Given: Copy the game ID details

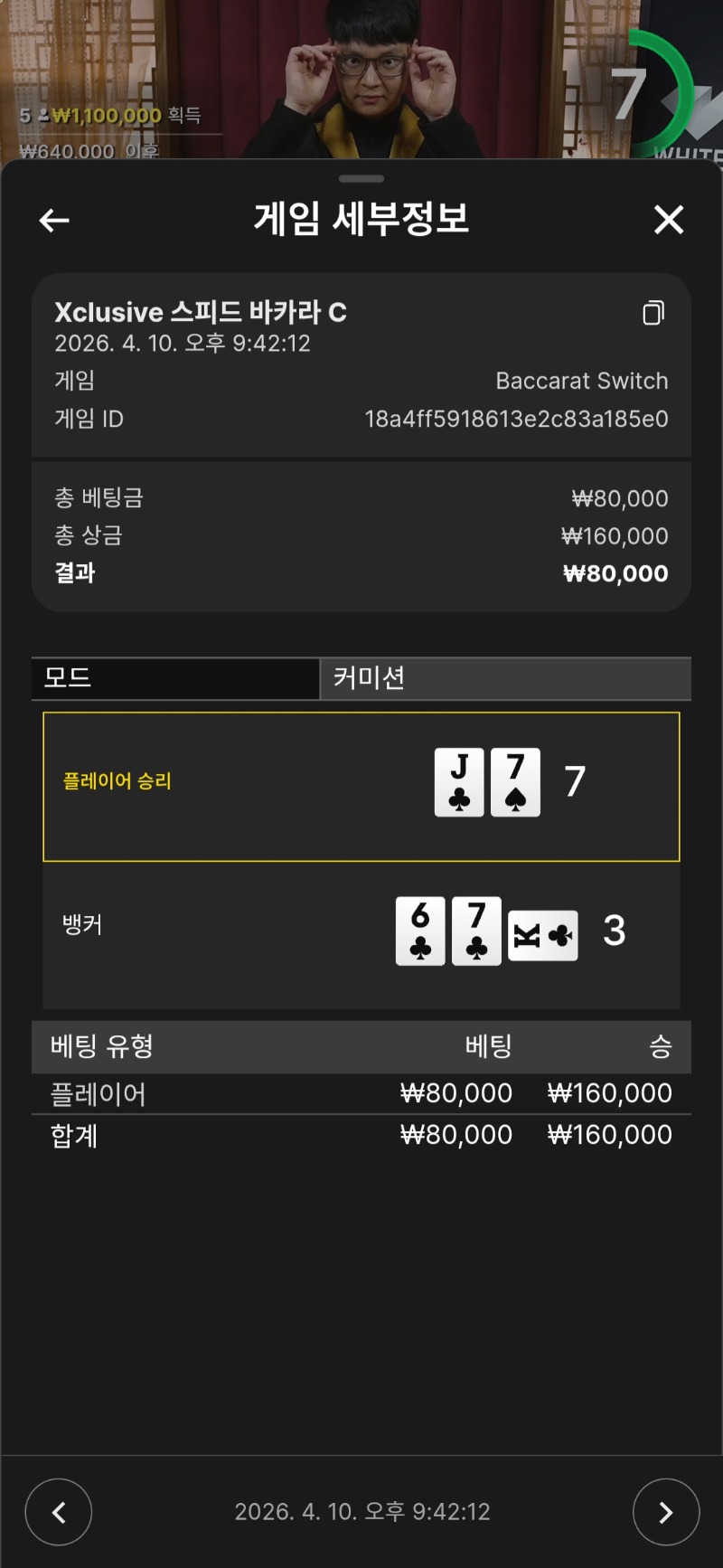Looking at the screenshot, I should point(653,313).
